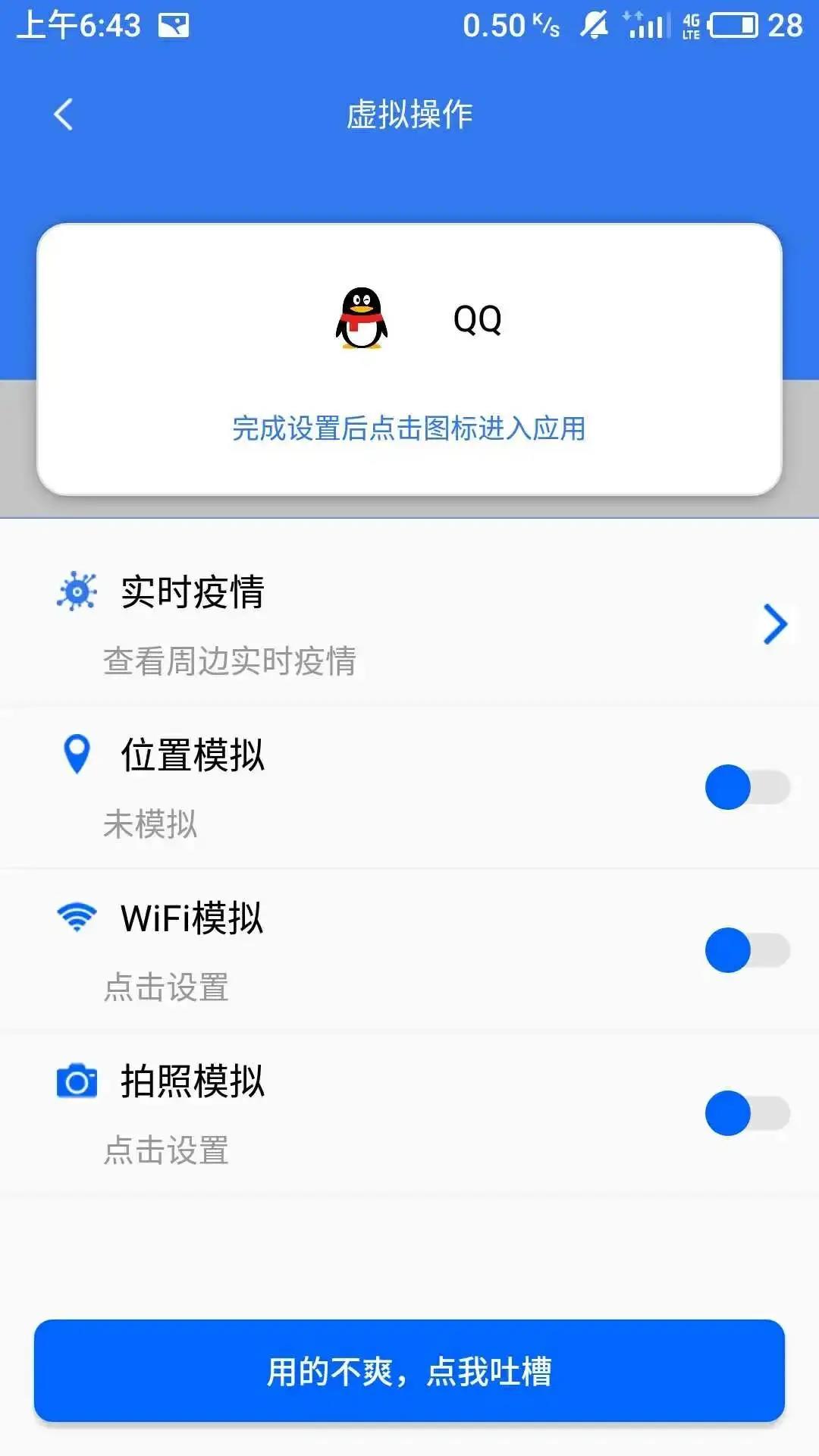Screen dimensions: 819x1456
Task: Tap the 用的不爽，点我吐槽 button
Action: 409,1371
